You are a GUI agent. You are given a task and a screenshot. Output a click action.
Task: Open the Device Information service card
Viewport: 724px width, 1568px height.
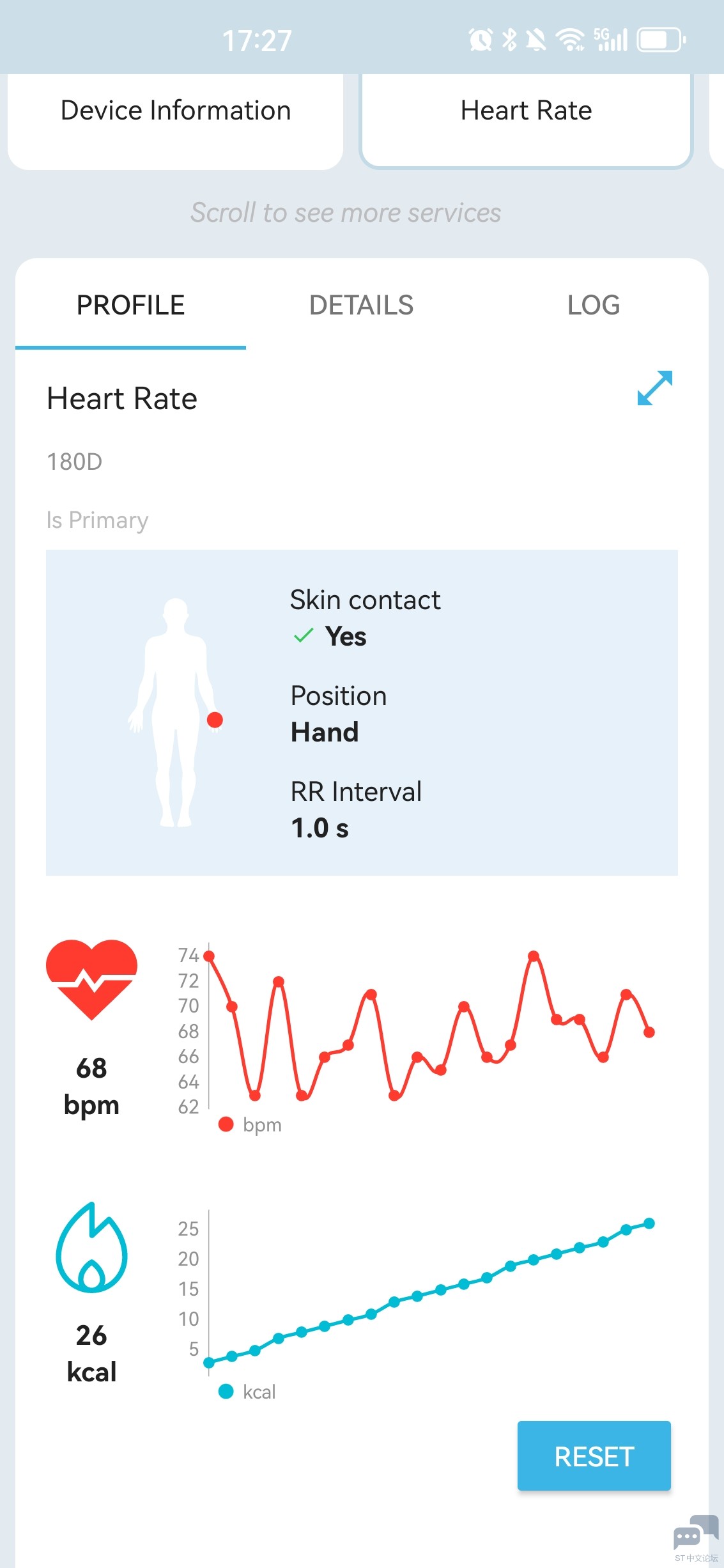tap(176, 121)
